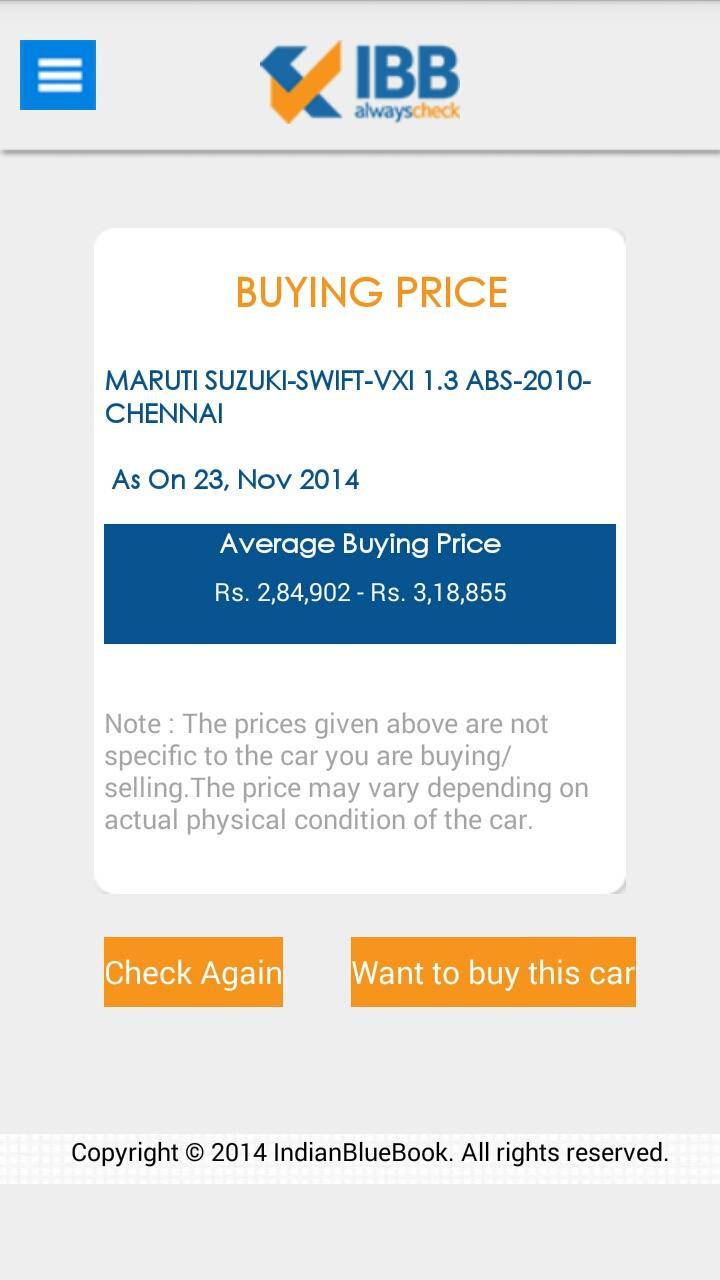Select Want to buy this car
Image resolution: width=720 pixels, height=1280 pixels.
[493, 972]
